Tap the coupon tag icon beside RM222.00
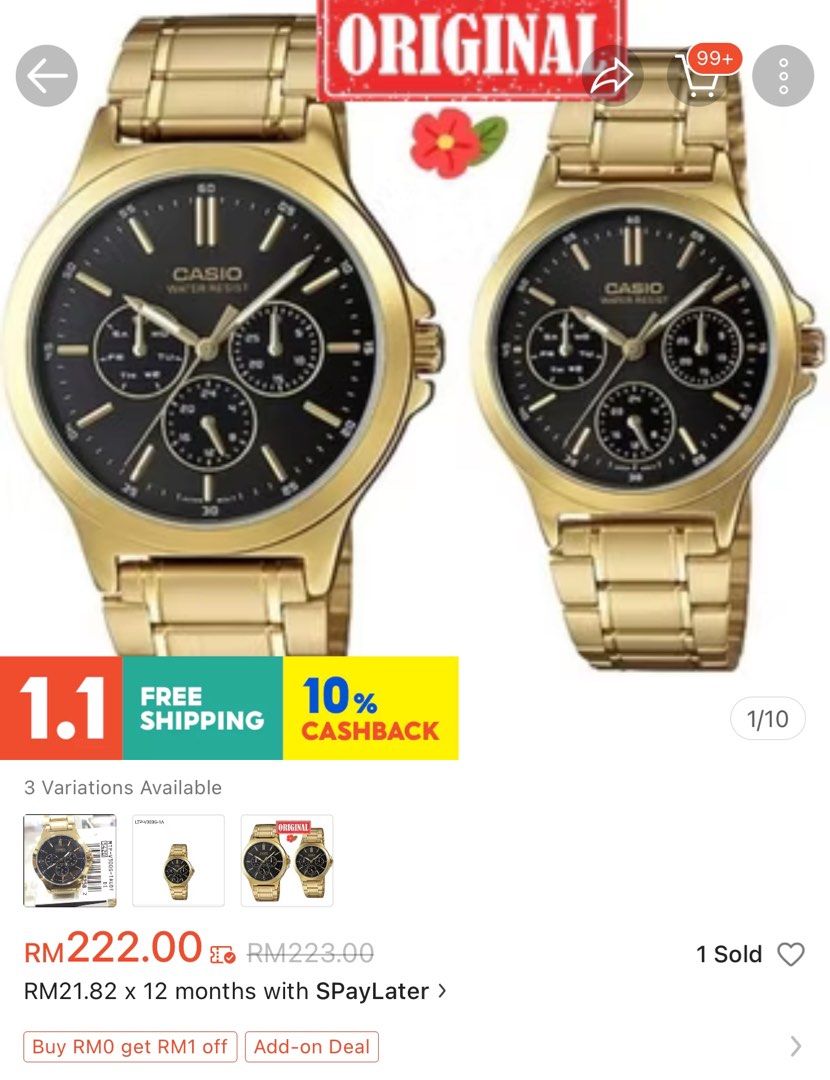Screen dimensions: 830x1080 (x=218, y=951)
